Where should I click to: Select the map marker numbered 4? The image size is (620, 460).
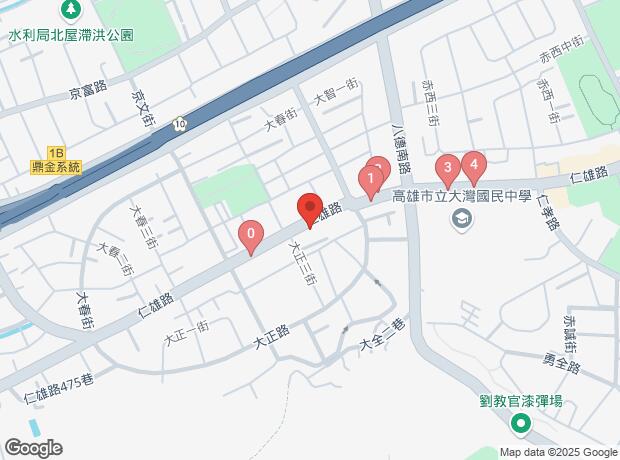[x=473, y=163]
